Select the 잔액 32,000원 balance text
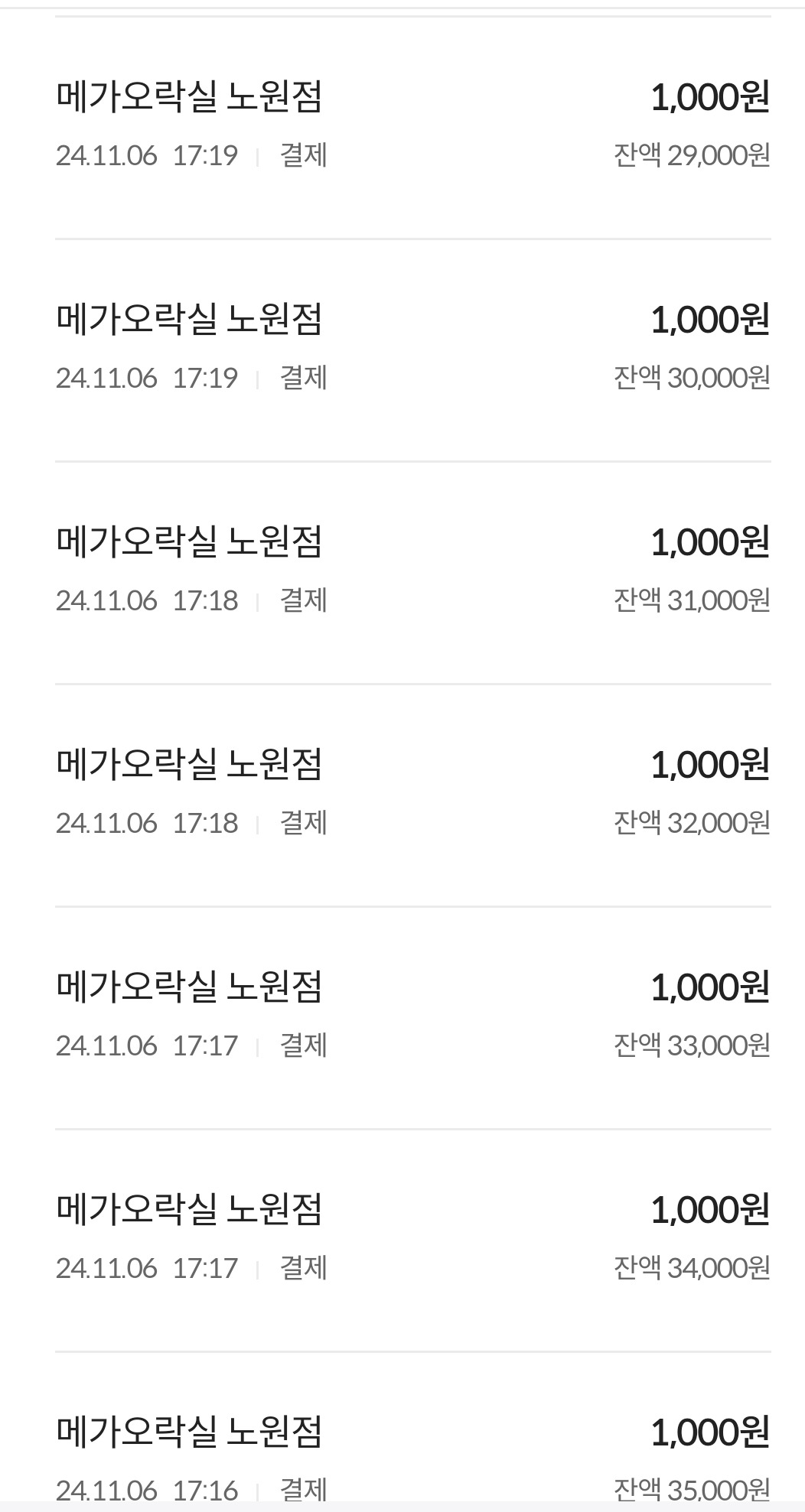 pyautogui.click(x=693, y=822)
